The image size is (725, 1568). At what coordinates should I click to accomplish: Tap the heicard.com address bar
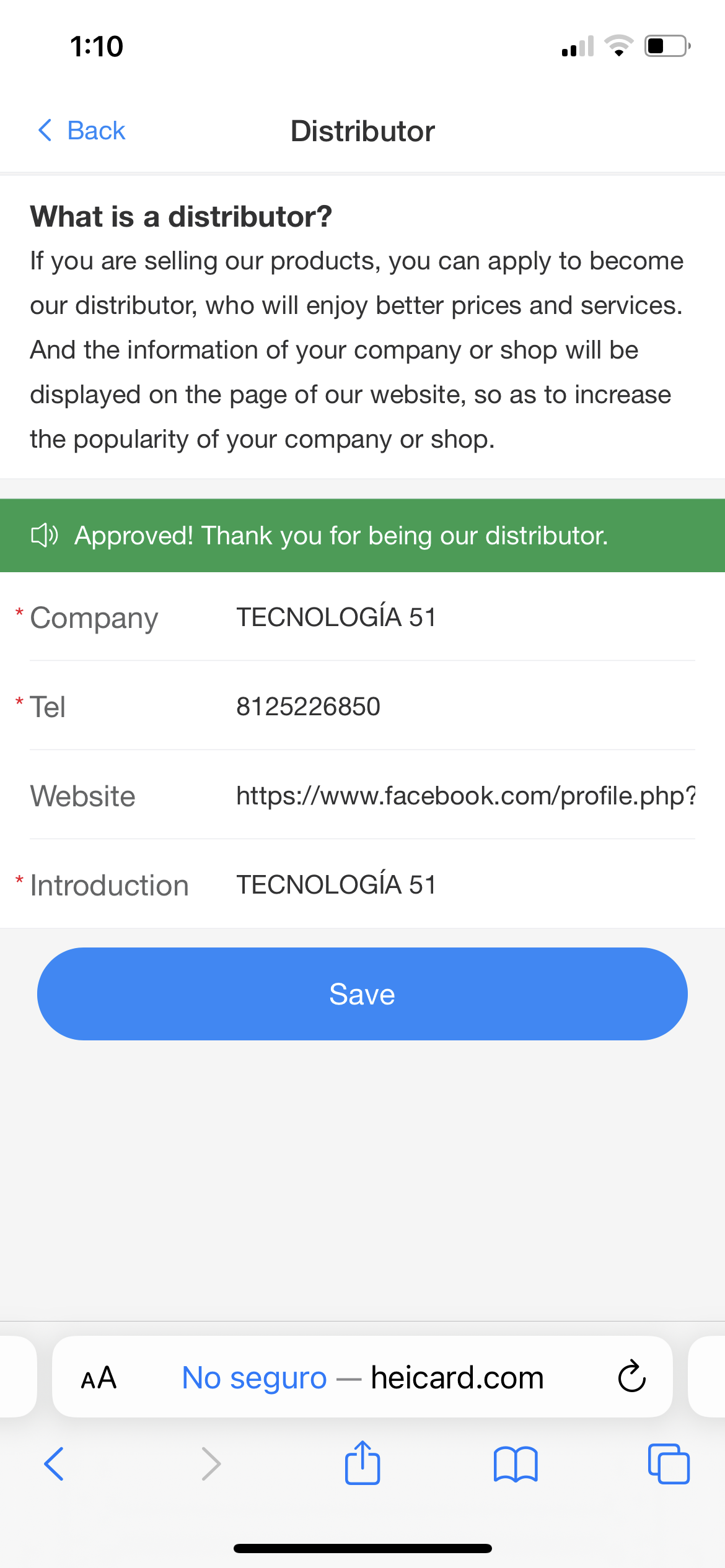(x=362, y=1377)
